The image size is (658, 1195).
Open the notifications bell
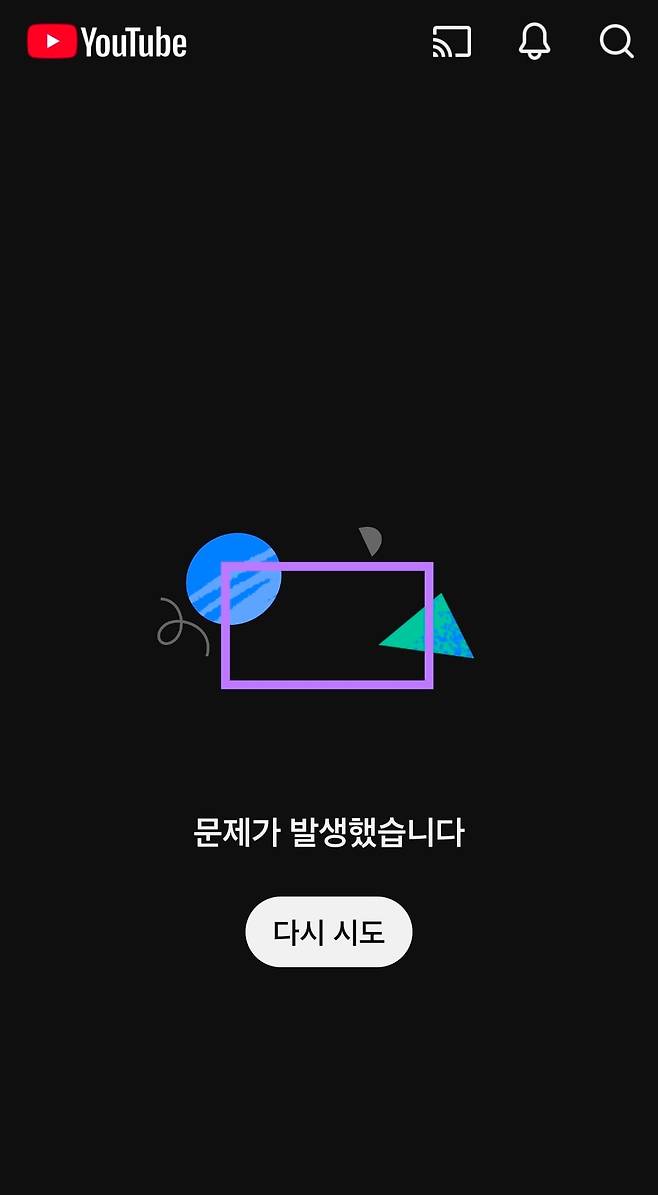[535, 41]
